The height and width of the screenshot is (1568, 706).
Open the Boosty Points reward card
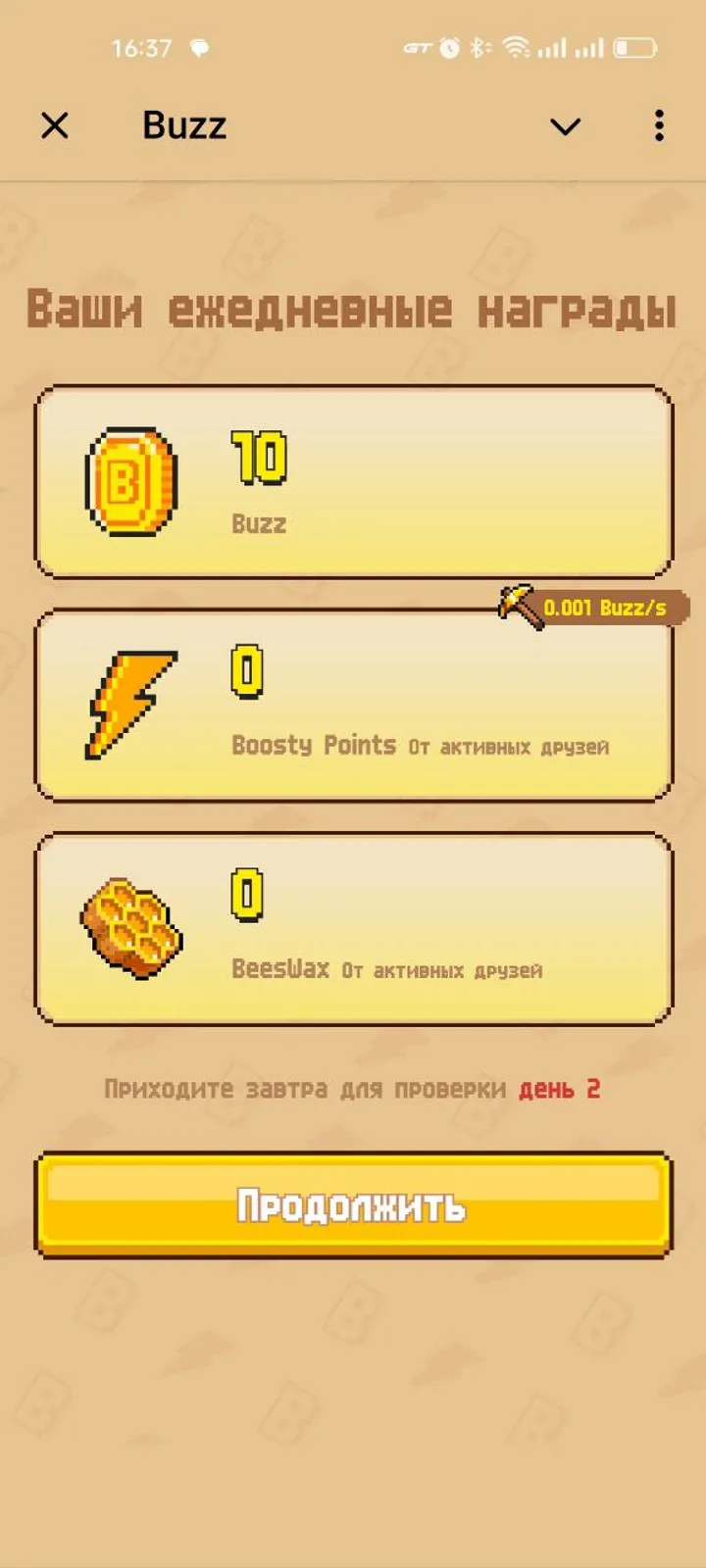pyautogui.click(x=353, y=706)
